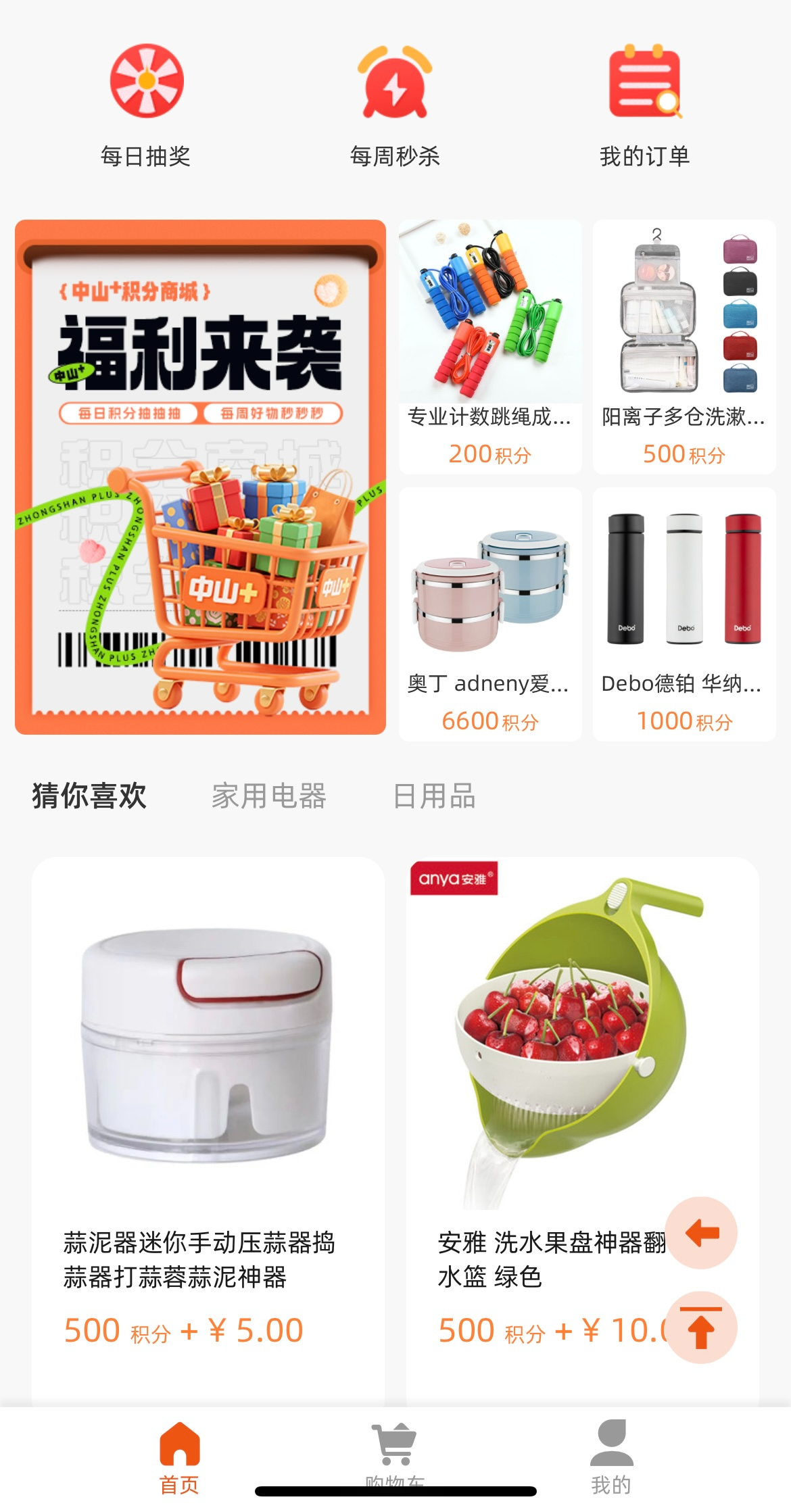Select the 猜你喜欢 tab

click(x=89, y=796)
